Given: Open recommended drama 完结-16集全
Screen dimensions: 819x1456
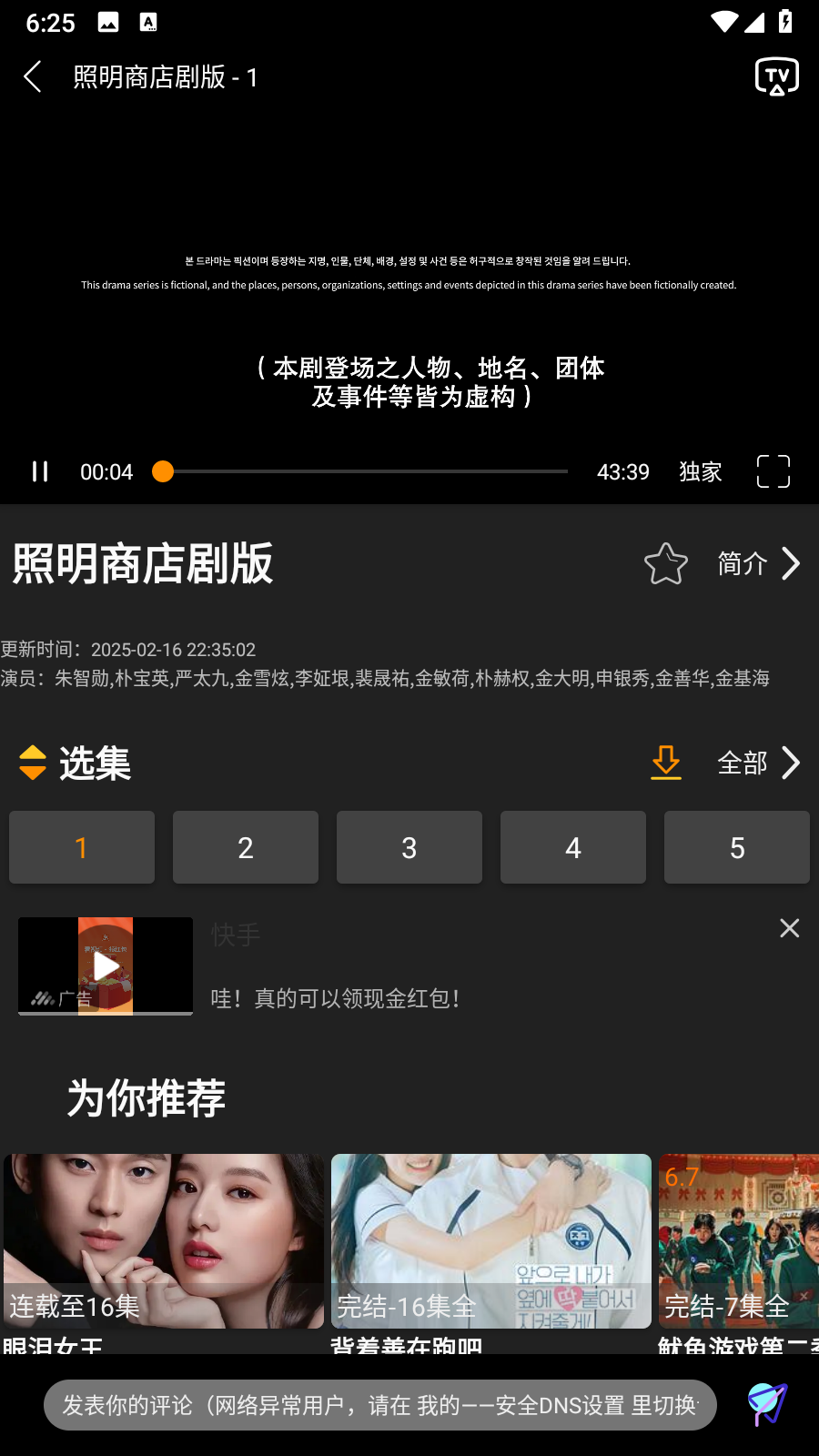Looking at the screenshot, I should pyautogui.click(x=491, y=1241).
